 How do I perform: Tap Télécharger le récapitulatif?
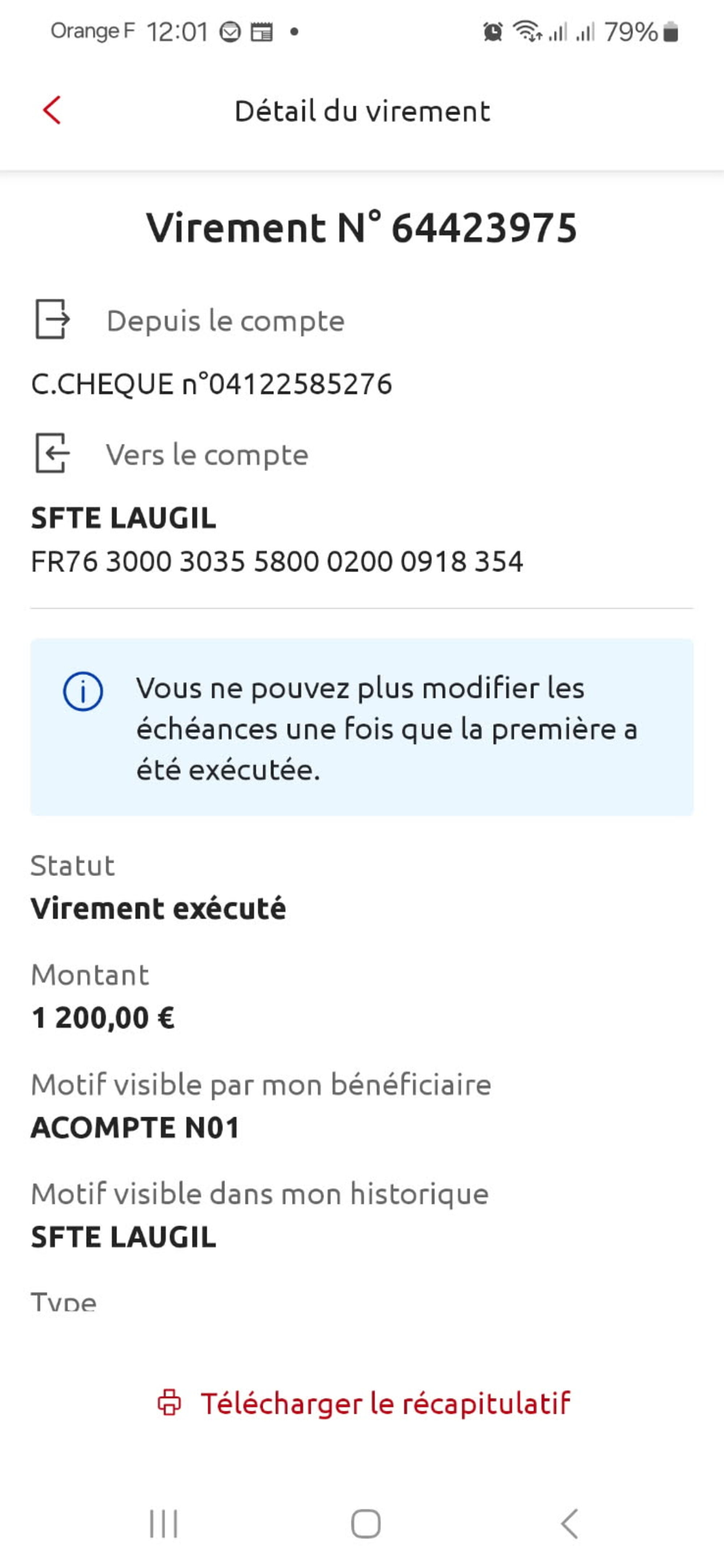click(364, 1404)
